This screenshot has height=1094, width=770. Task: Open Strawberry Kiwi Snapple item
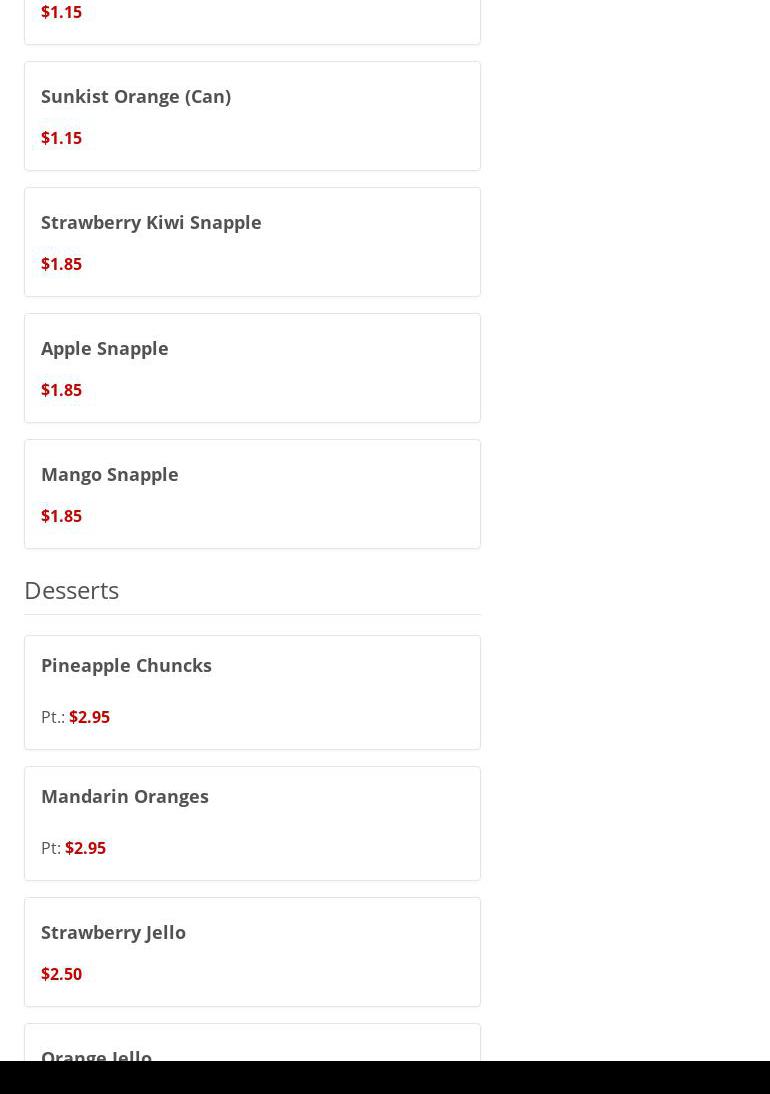coord(252,242)
